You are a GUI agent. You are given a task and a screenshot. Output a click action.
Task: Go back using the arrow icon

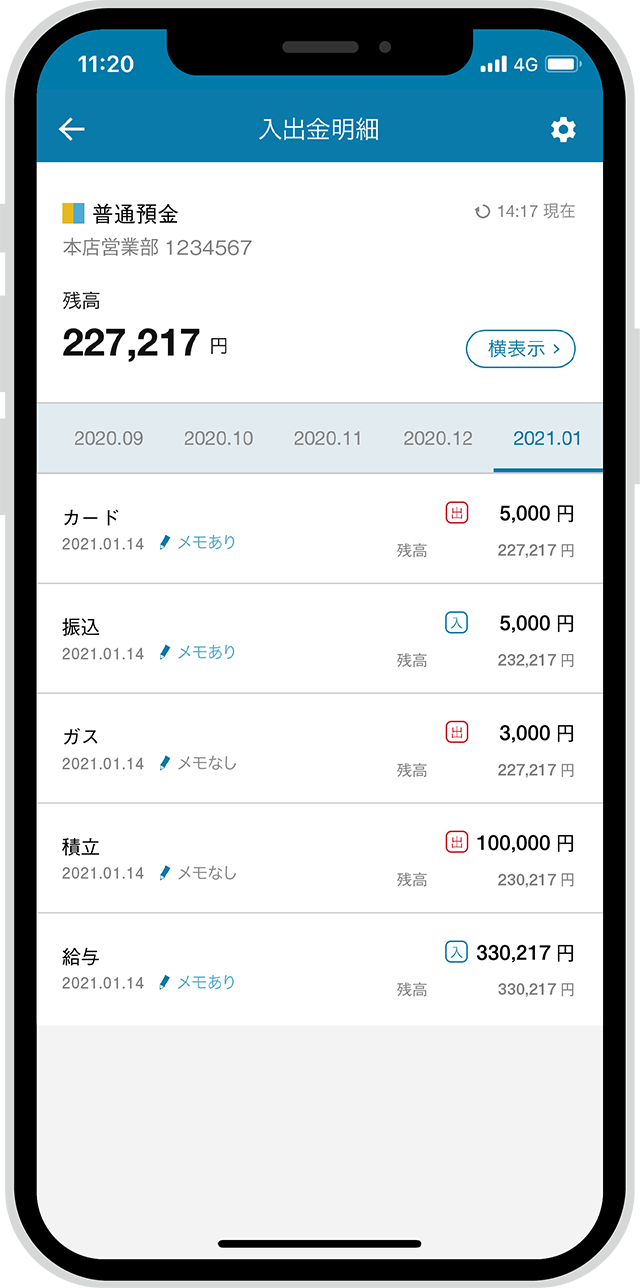72,129
